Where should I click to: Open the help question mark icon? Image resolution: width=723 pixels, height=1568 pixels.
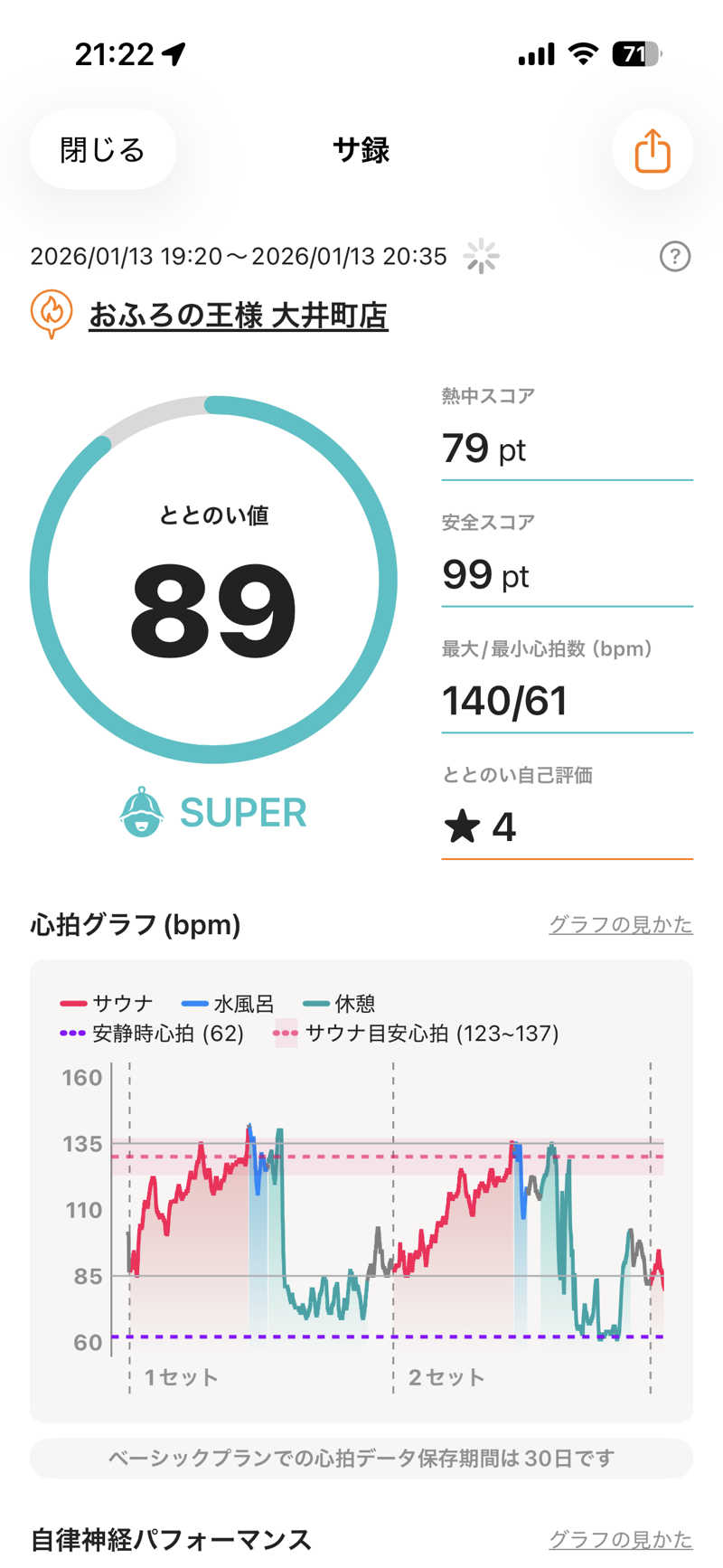pyautogui.click(x=674, y=257)
